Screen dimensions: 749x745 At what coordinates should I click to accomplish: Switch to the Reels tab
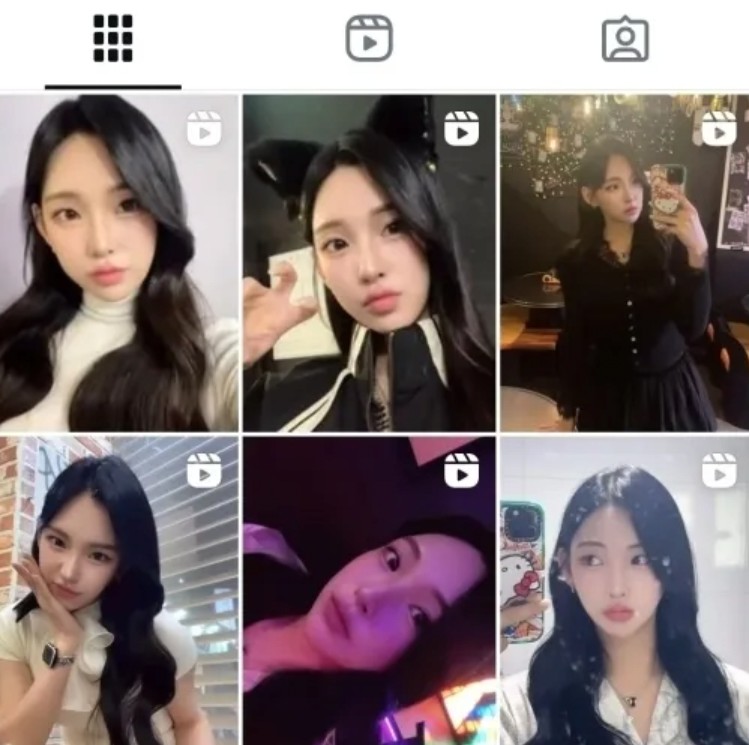369,39
